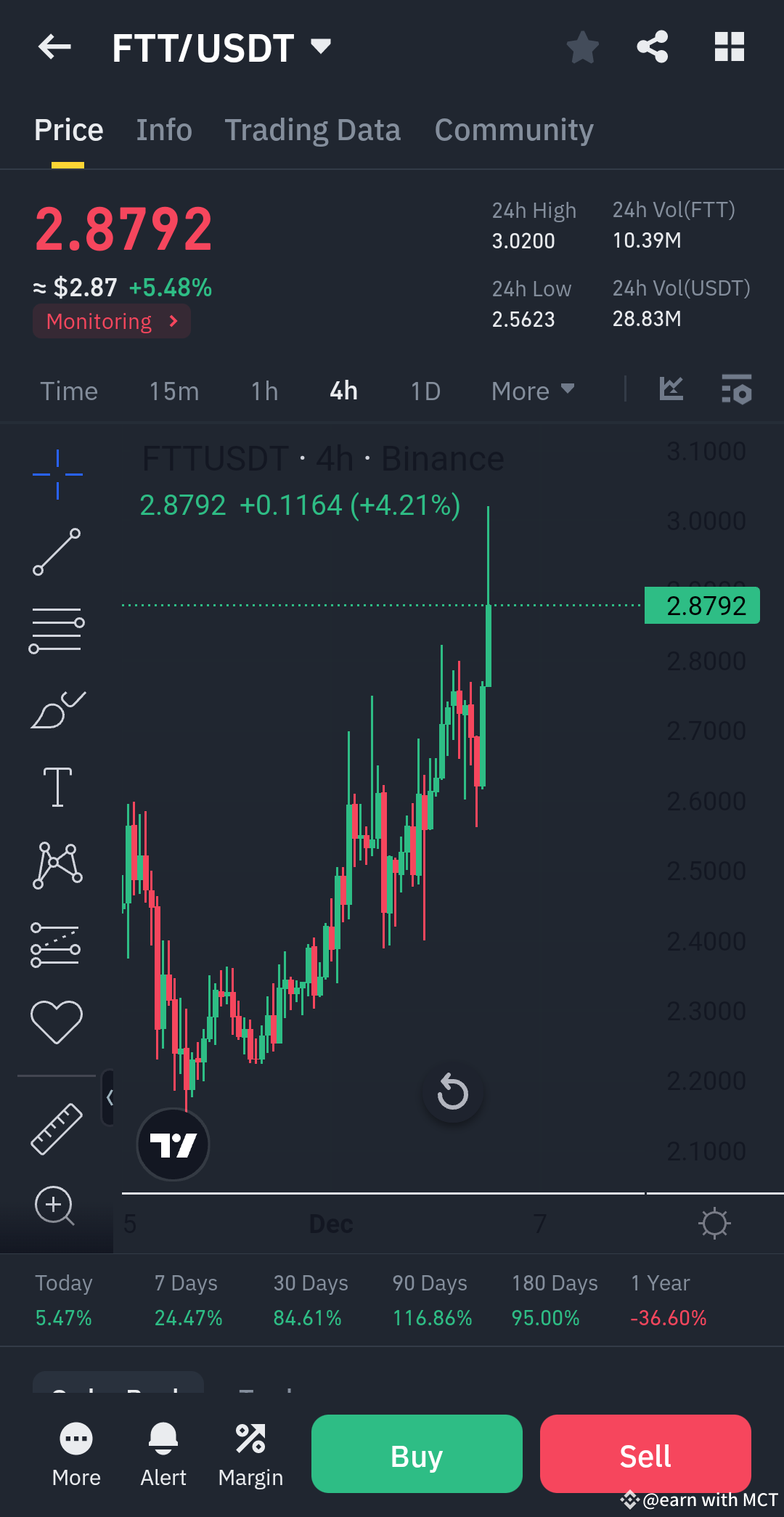Viewport: 784px width, 1517px height.
Task: Open the chart indicators panel icon
Action: pyautogui.click(x=671, y=390)
